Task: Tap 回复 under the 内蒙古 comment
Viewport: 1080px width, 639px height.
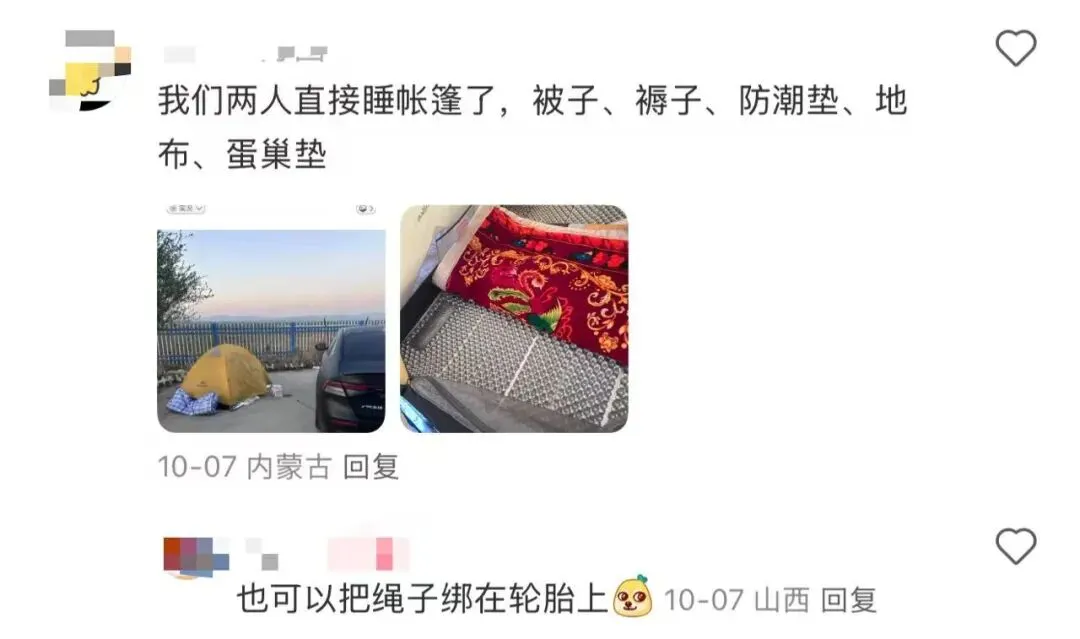Action: [371, 467]
